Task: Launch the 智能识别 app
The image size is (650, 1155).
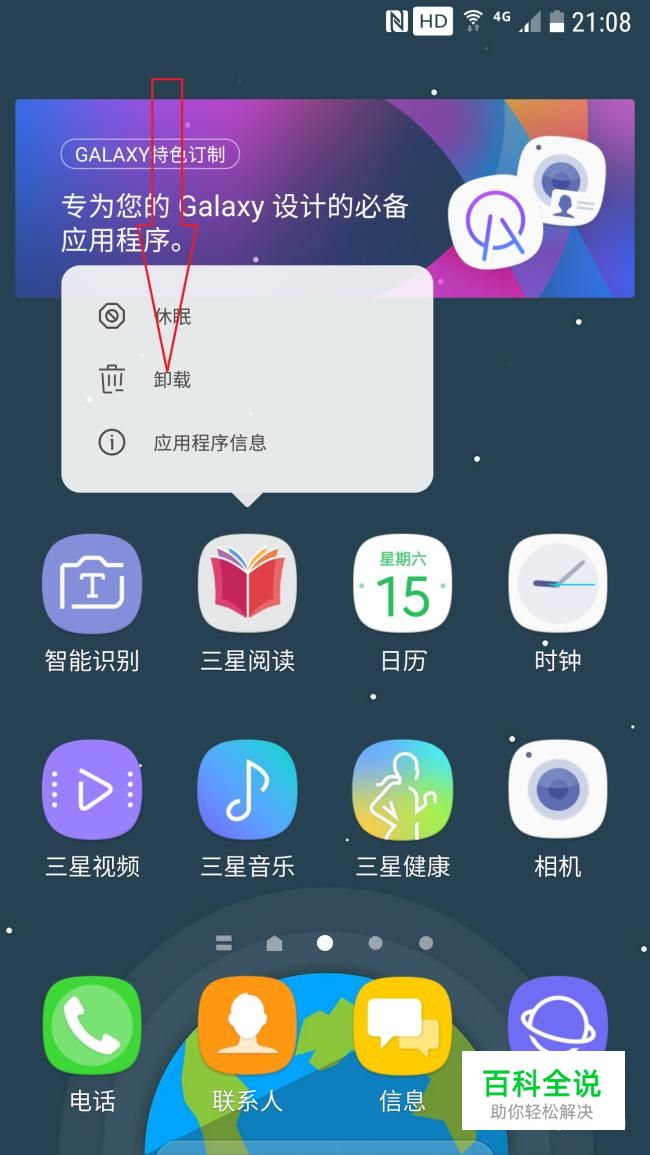Action: tap(92, 584)
